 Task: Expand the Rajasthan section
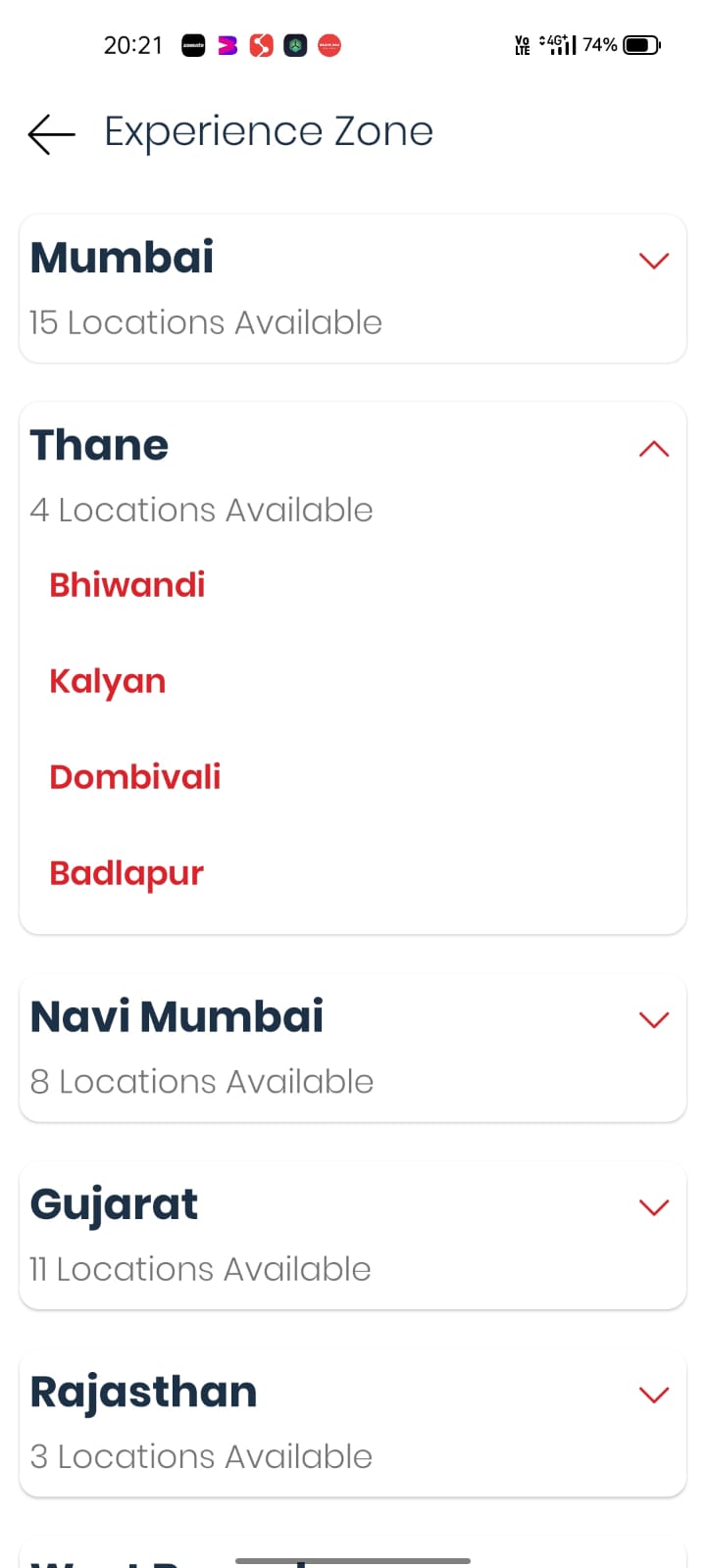(653, 1395)
